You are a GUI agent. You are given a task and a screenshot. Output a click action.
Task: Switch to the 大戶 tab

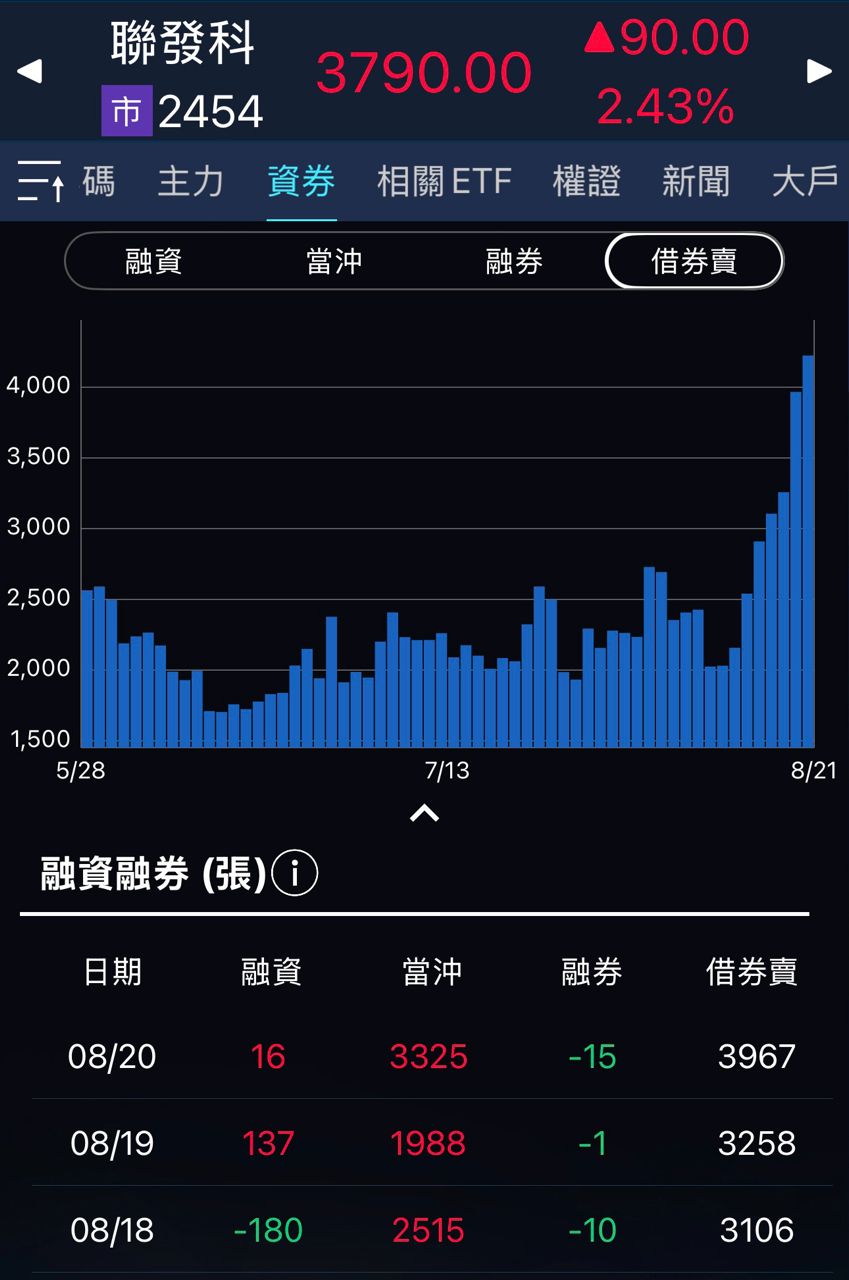point(805,182)
